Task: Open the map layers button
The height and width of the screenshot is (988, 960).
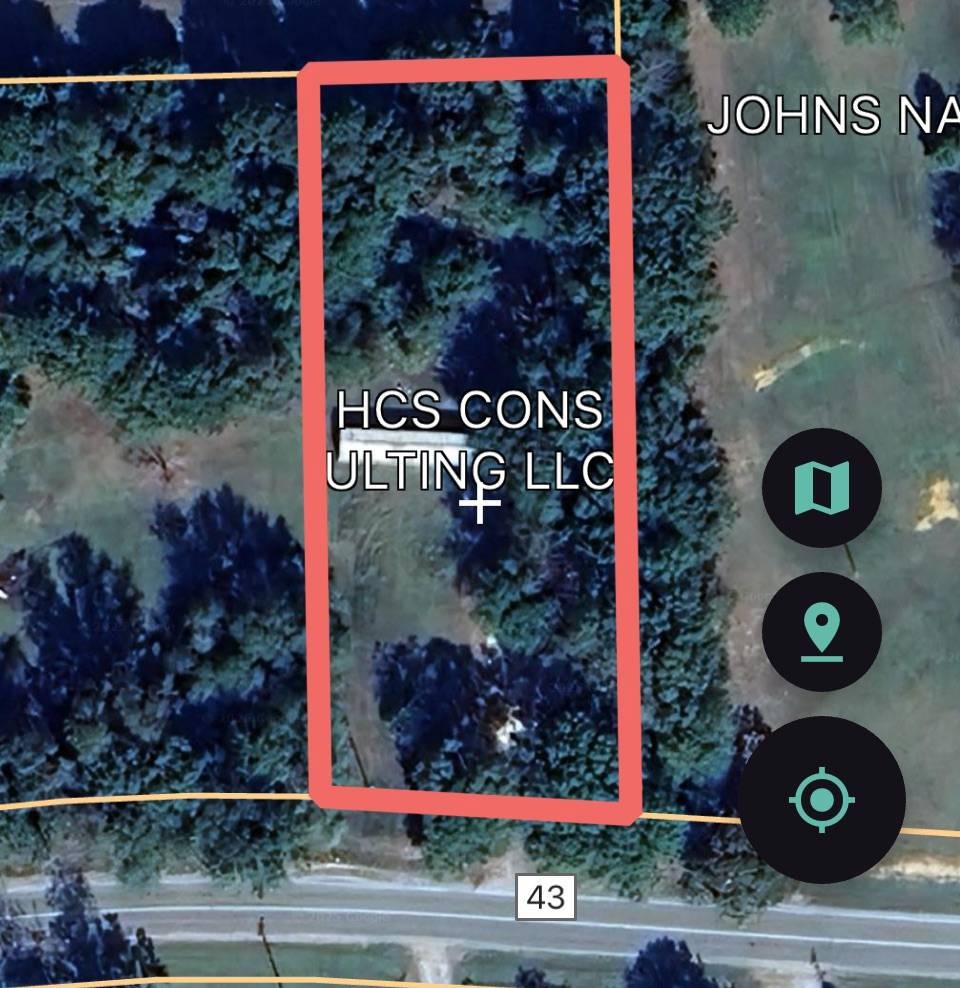Action: (x=821, y=487)
